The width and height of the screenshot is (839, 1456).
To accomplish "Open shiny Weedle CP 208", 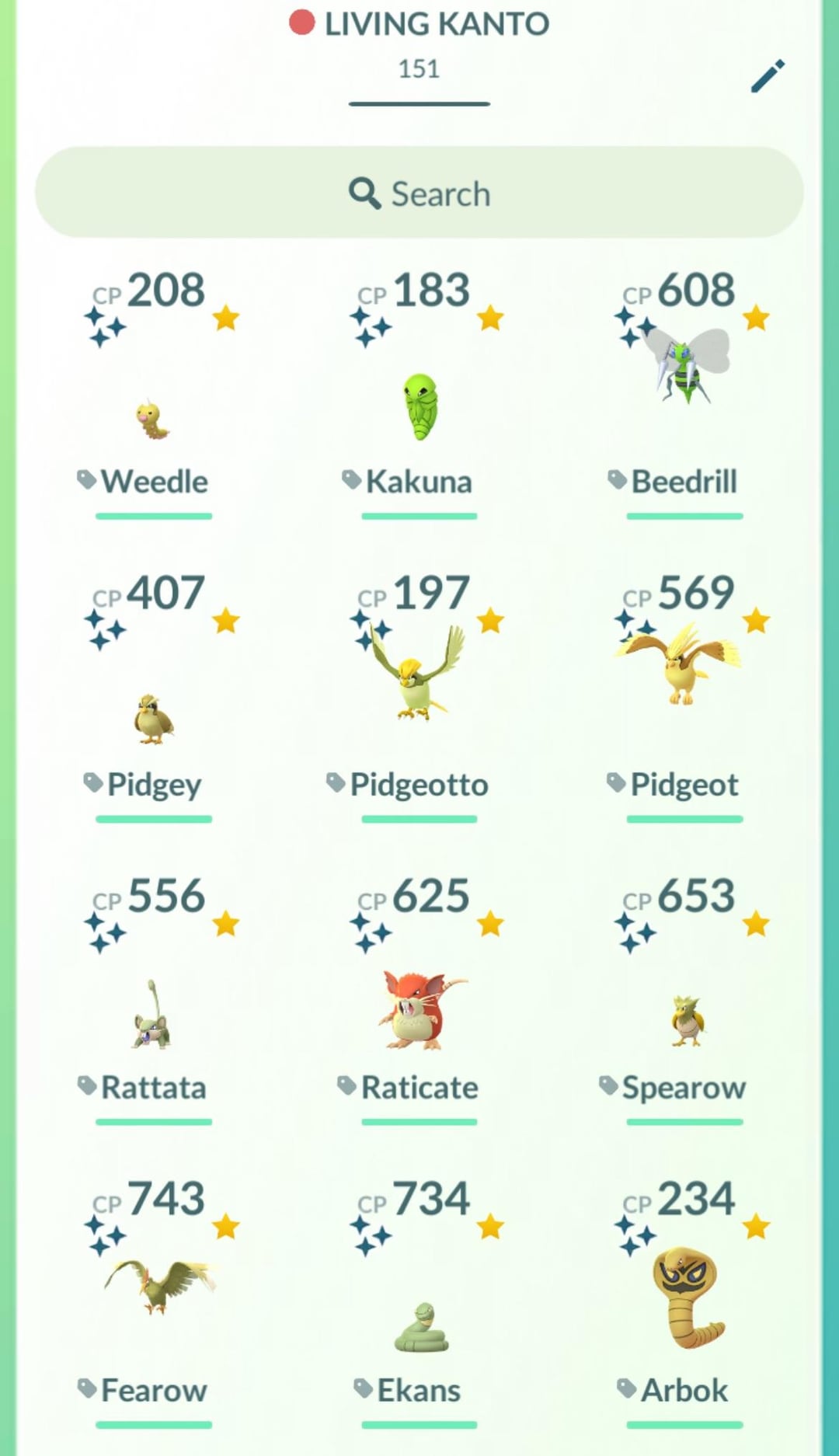I will coord(153,420).
